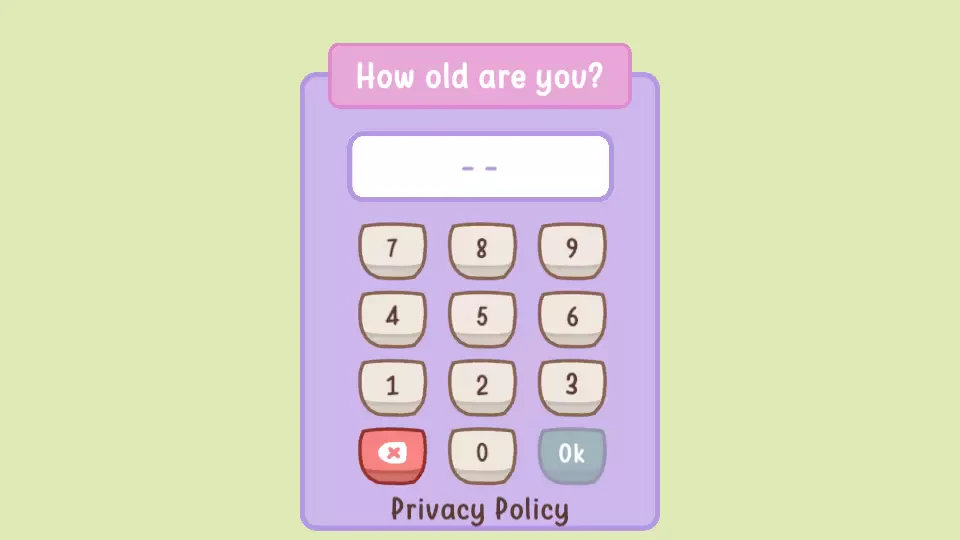Screen dimensions: 960x540
Task: Tap the number 3 key
Action: (572, 385)
